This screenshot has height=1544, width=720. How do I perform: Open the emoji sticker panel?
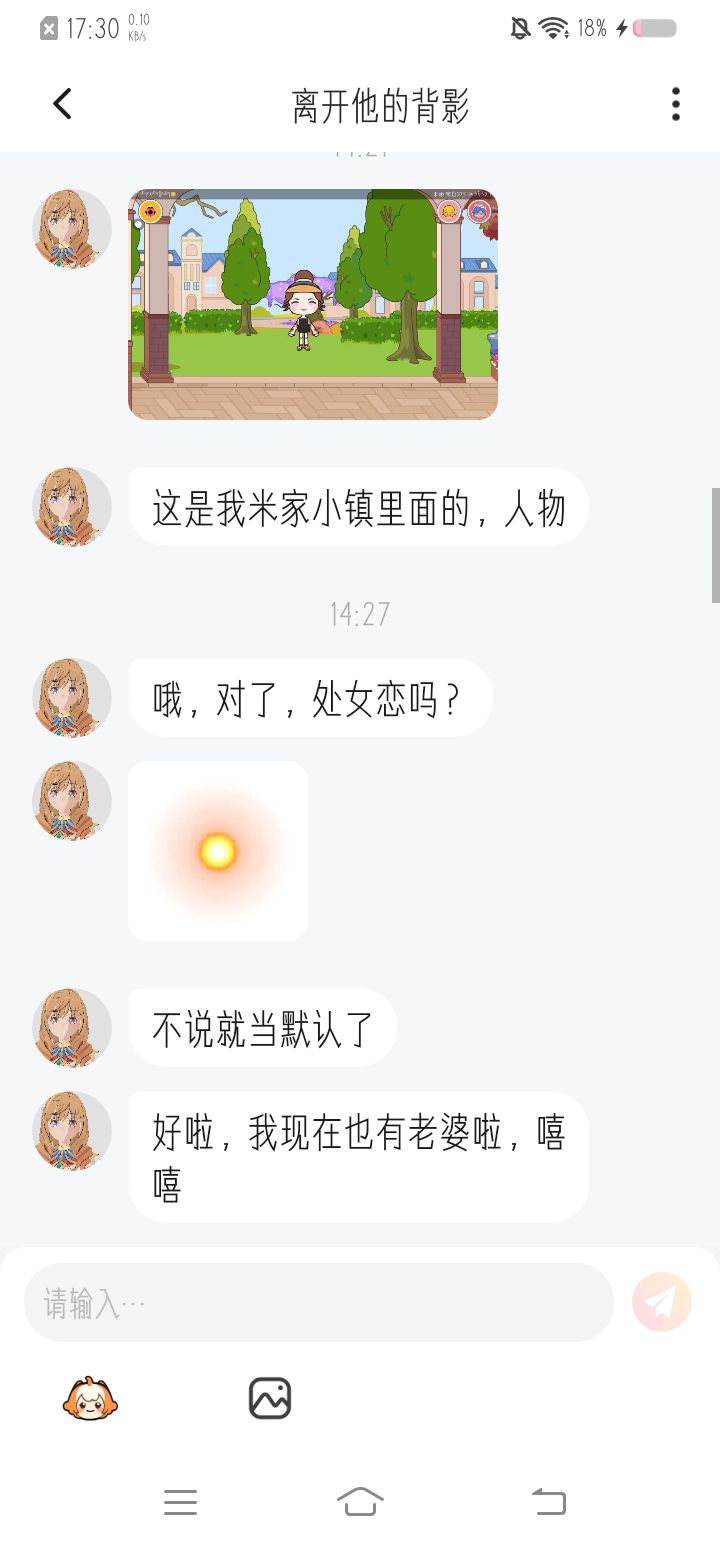[x=90, y=1398]
